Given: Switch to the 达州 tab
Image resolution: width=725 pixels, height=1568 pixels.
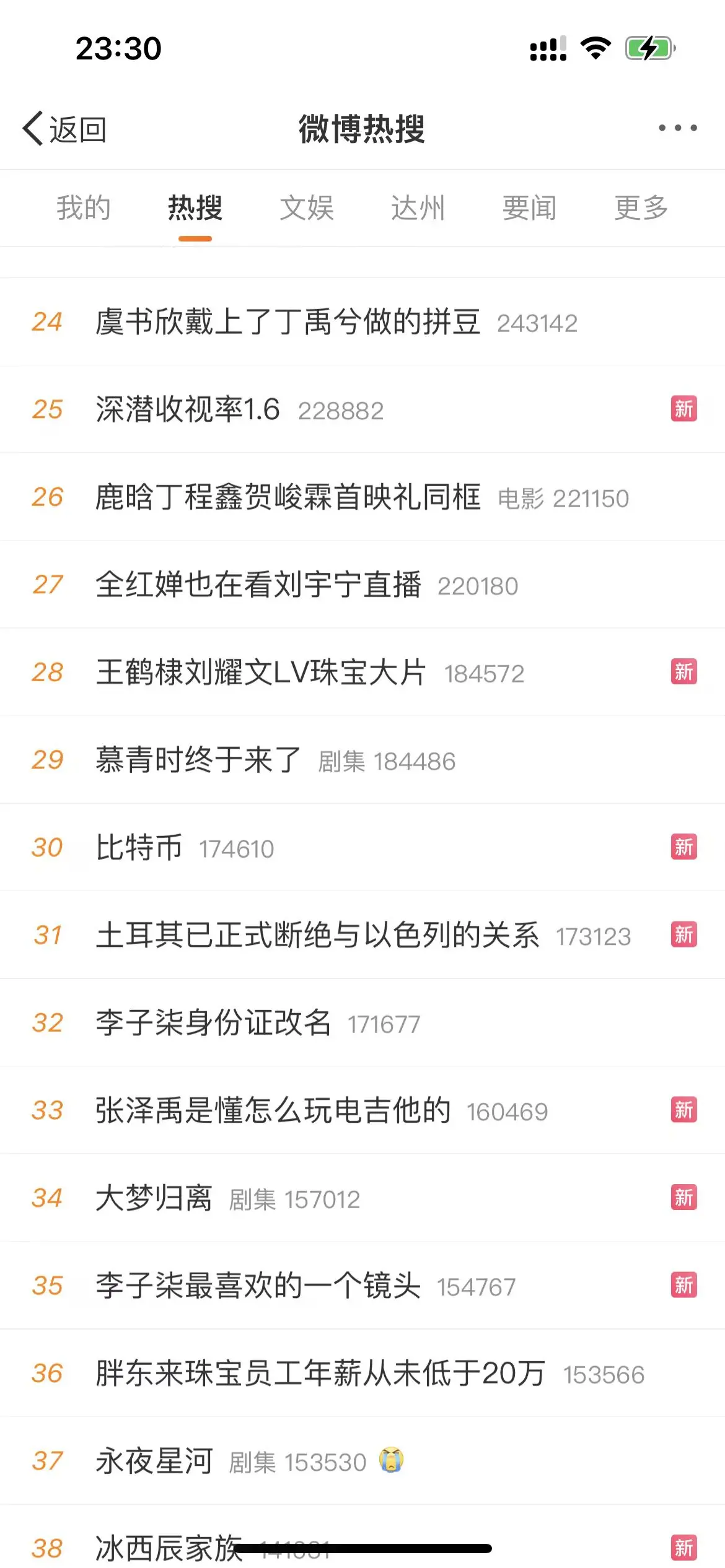Looking at the screenshot, I should [418, 208].
